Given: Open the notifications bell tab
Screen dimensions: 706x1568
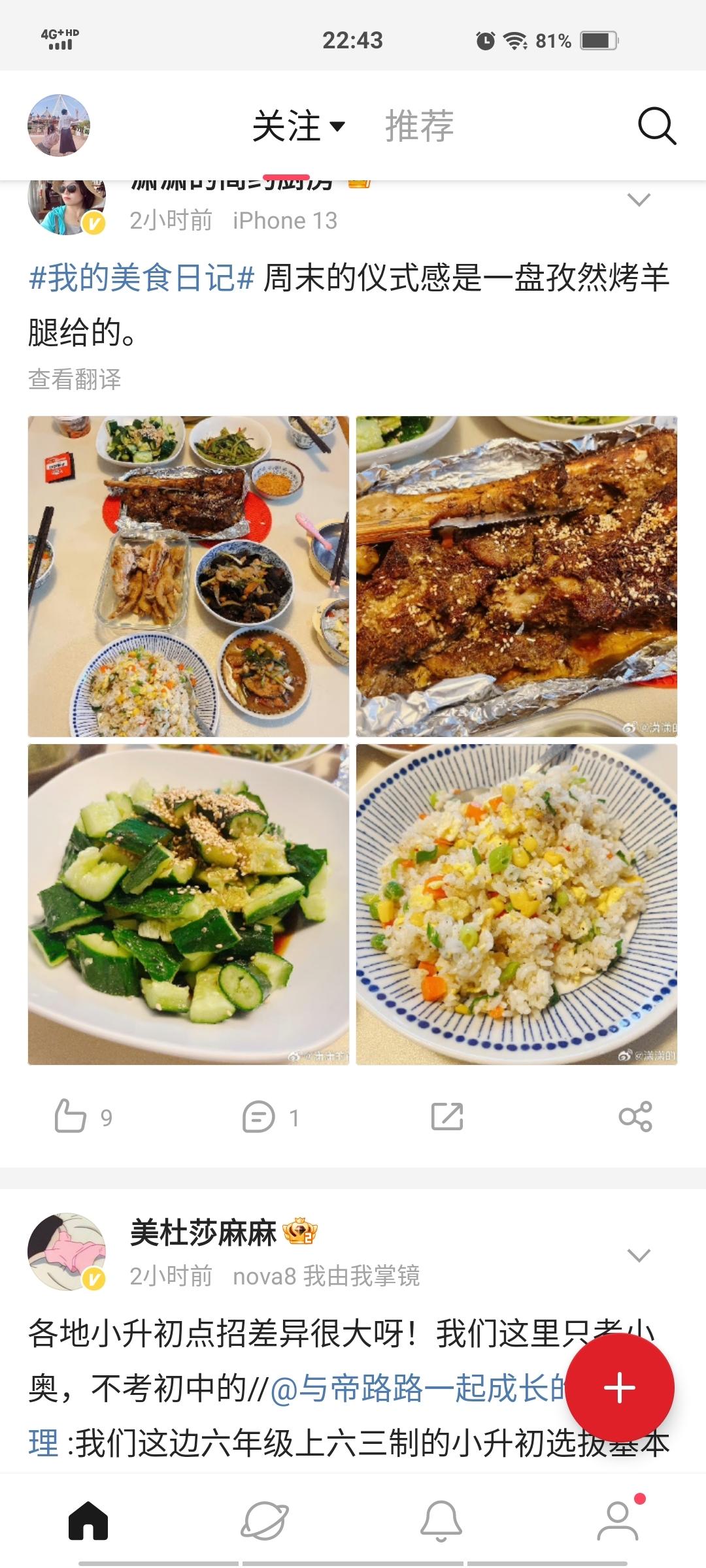Looking at the screenshot, I should (441, 1521).
